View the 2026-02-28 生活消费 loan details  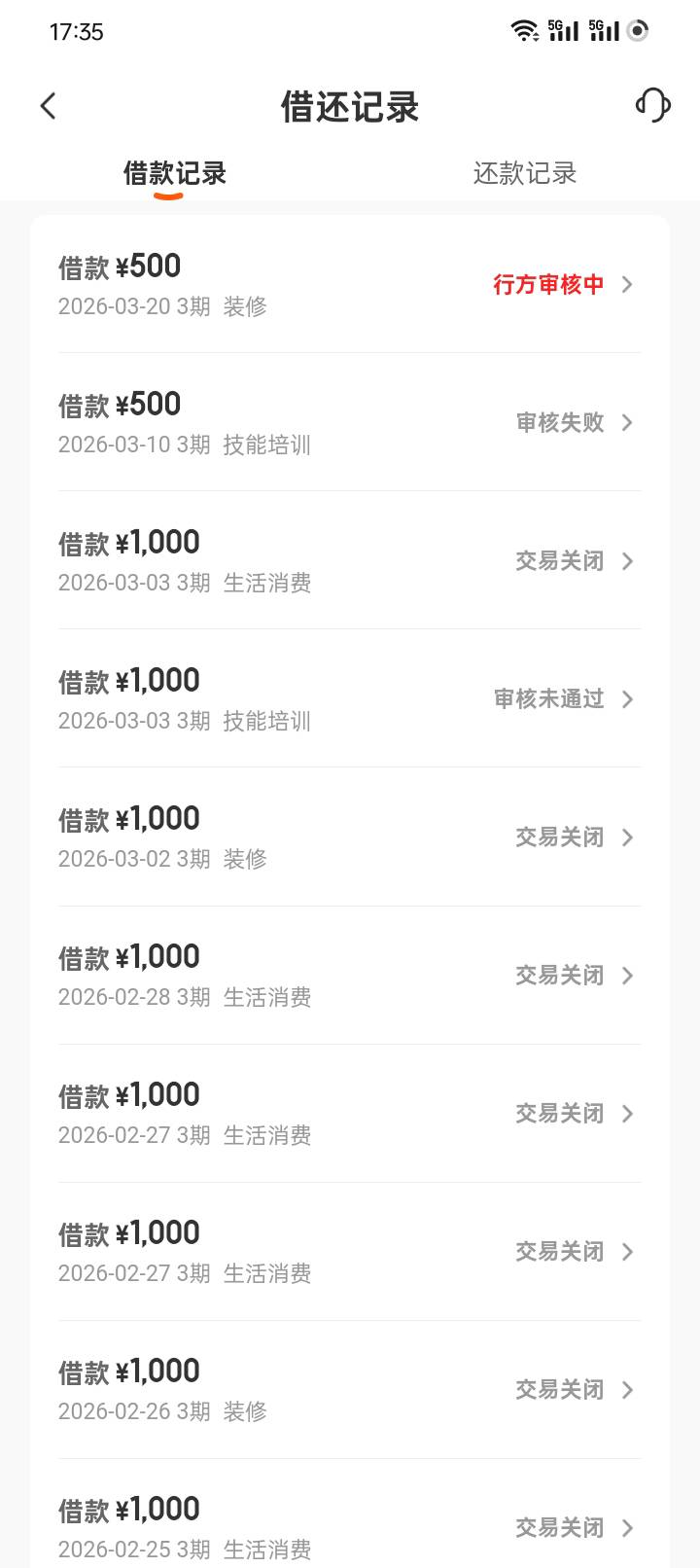(349, 975)
